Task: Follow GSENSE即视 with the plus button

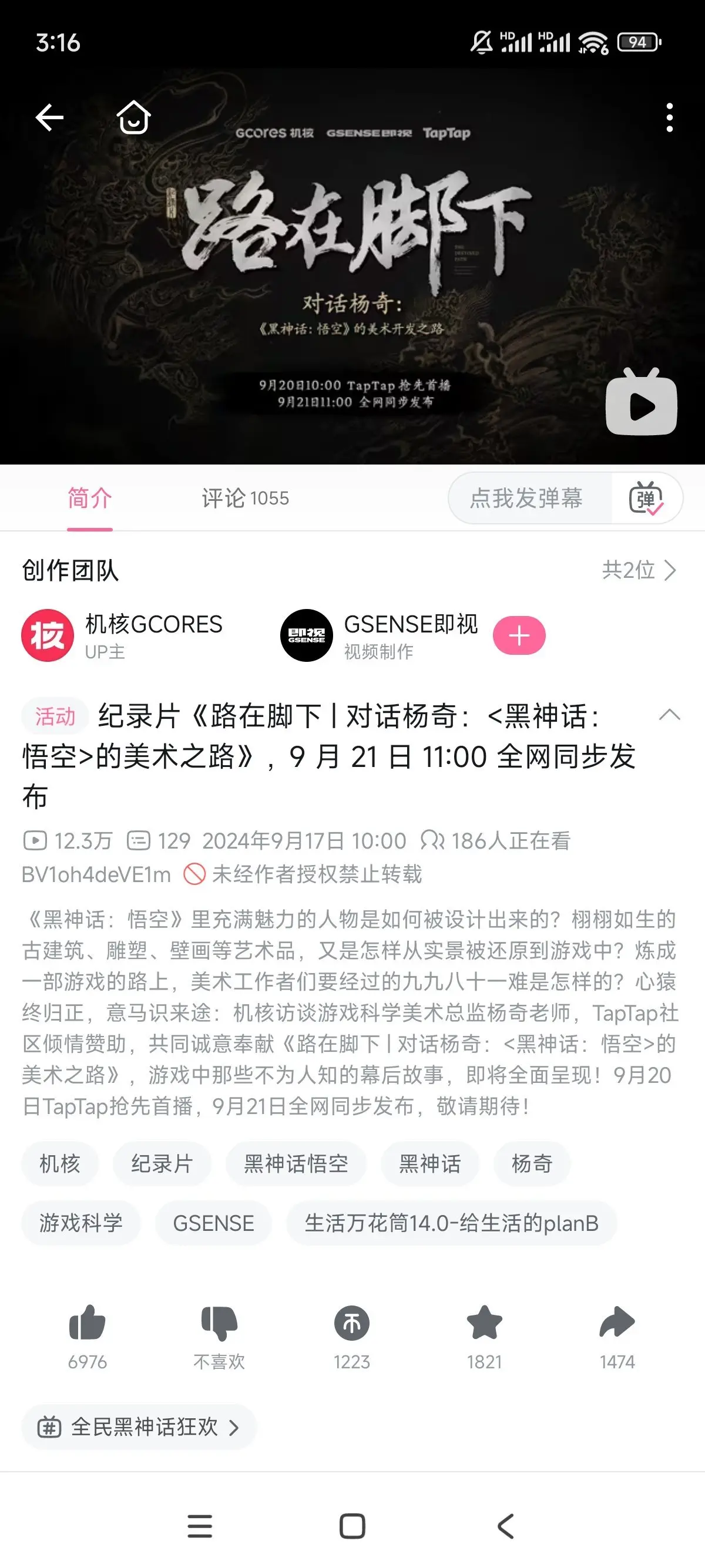Action: click(519, 635)
